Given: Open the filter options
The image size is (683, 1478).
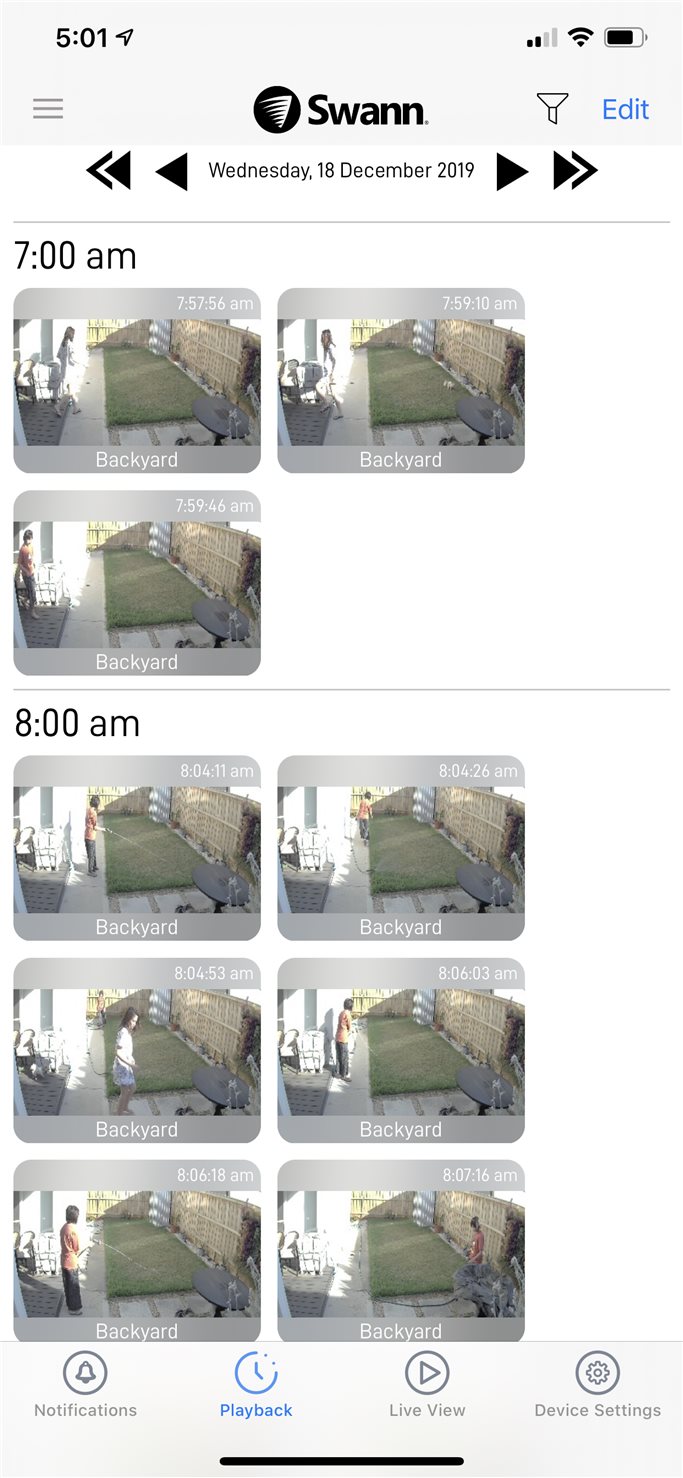Looking at the screenshot, I should click(x=552, y=108).
